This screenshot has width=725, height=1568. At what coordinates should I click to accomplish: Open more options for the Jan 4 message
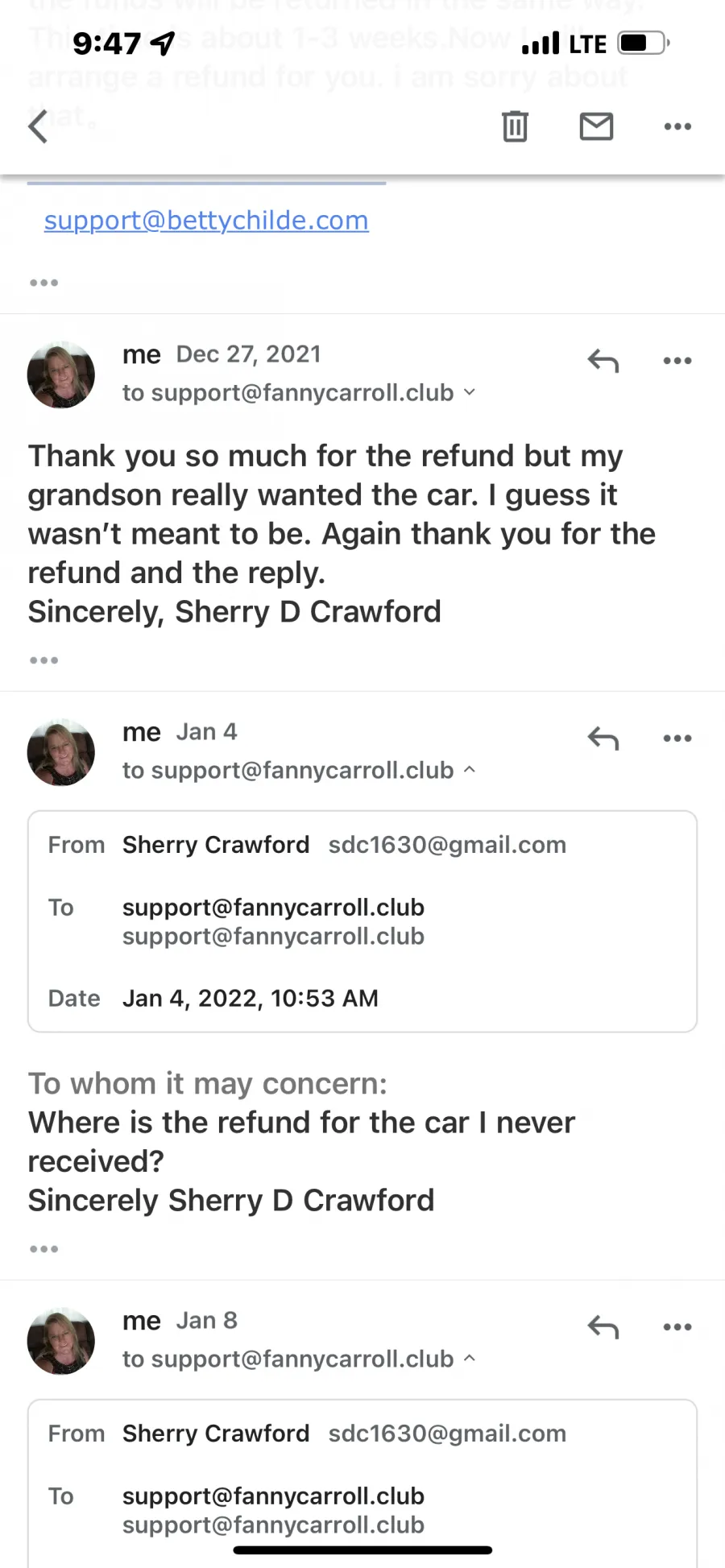click(677, 738)
